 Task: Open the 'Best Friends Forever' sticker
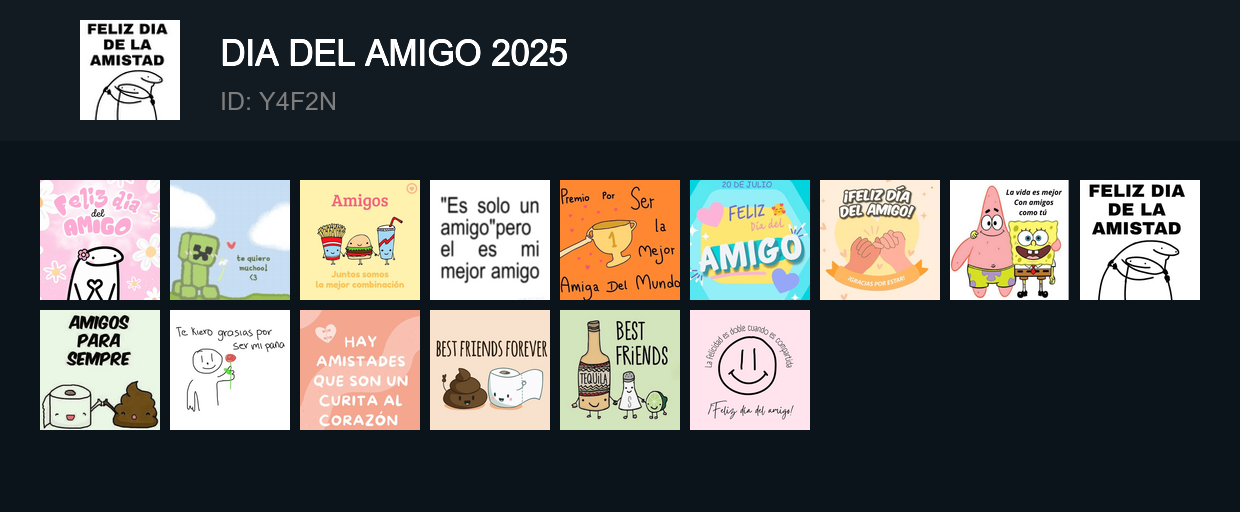(490, 370)
